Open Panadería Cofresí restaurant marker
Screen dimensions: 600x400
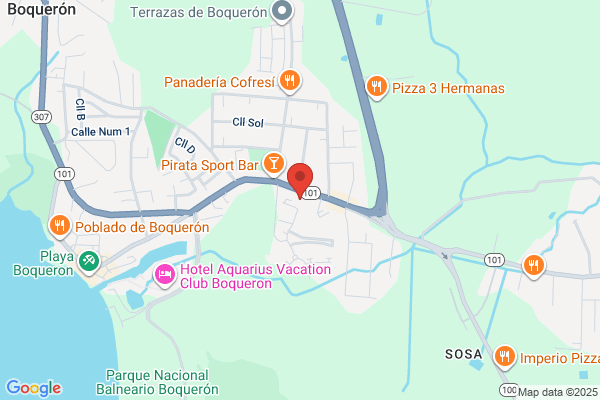(x=289, y=80)
